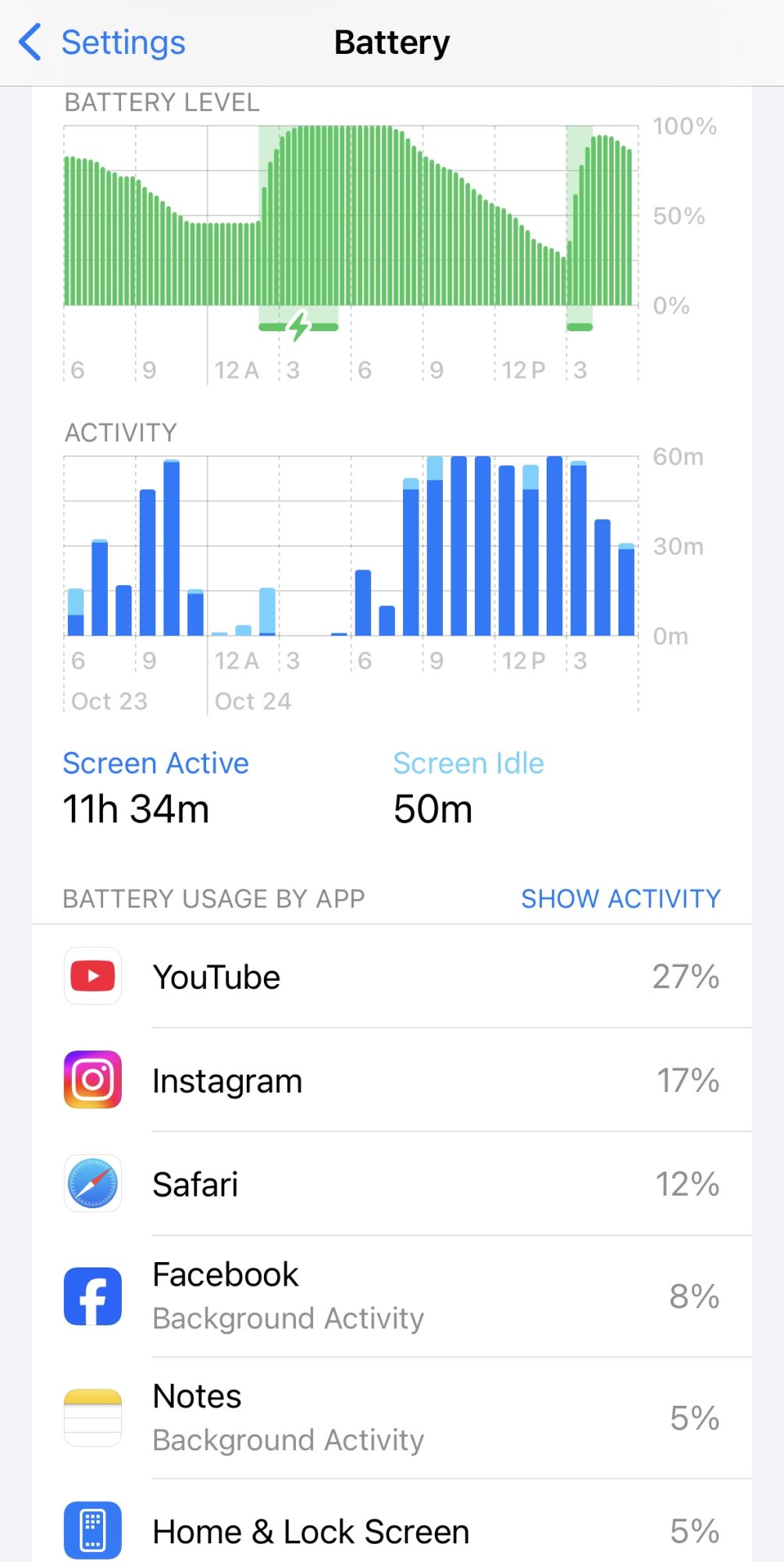The height and width of the screenshot is (1562, 784).
Task: Select the Notes usage row
Action: [390, 1418]
